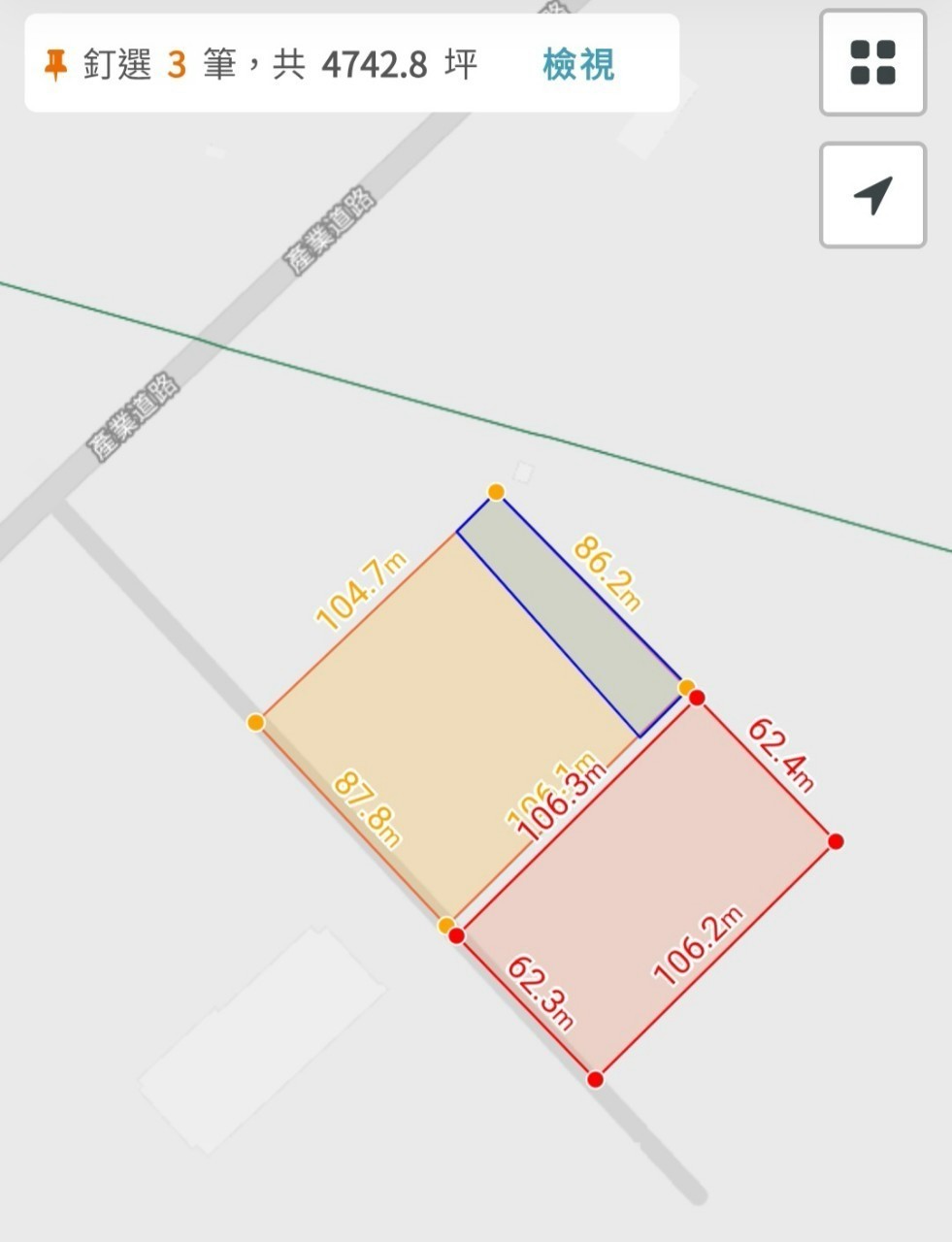Select the blue-outlined narrow land parcel
The image size is (952, 1242).
pos(573,621)
